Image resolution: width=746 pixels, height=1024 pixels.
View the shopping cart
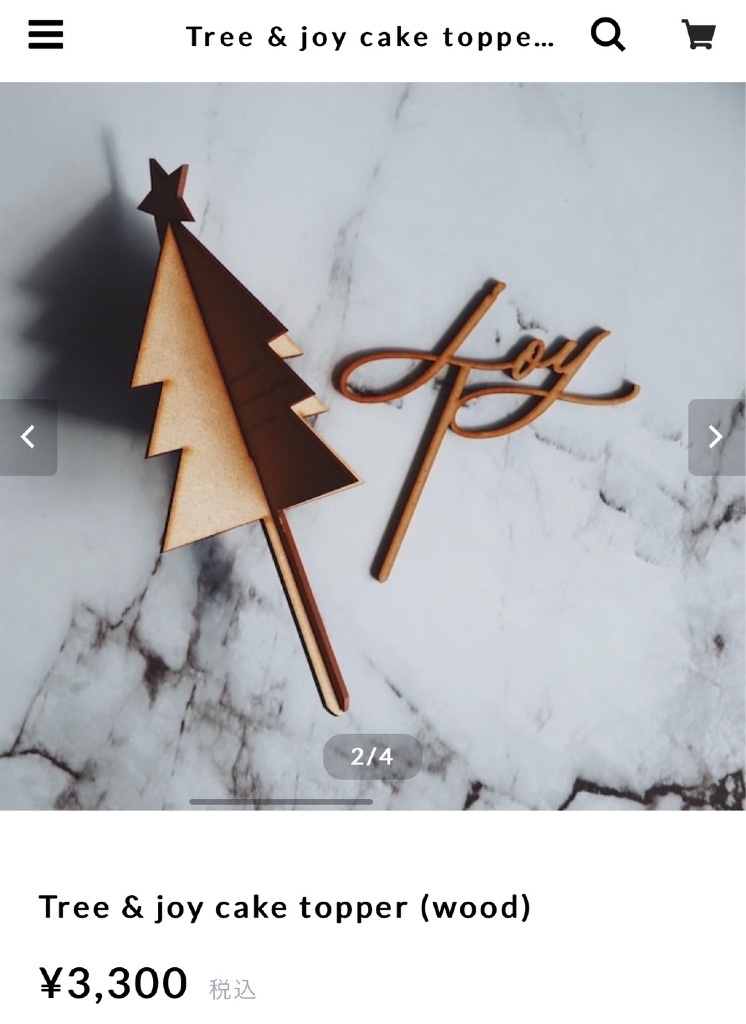[x=698, y=36]
